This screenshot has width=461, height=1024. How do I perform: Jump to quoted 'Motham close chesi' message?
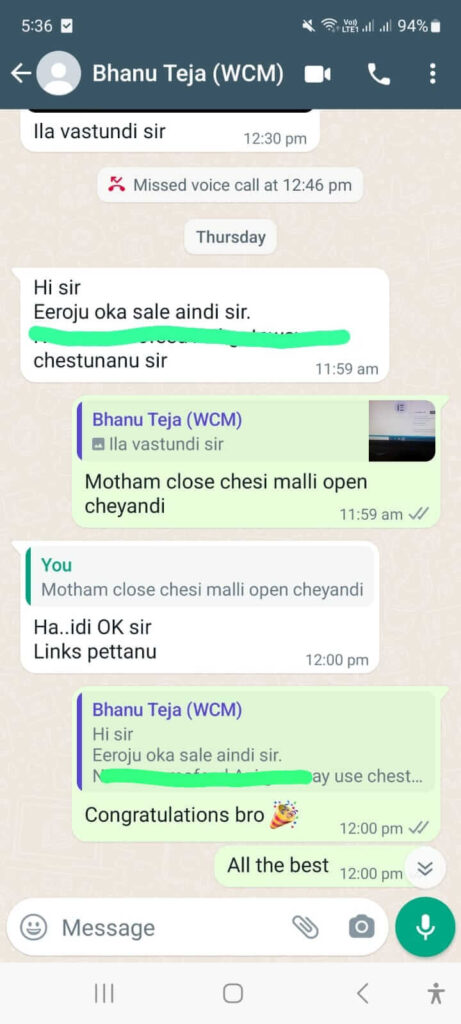click(x=200, y=577)
